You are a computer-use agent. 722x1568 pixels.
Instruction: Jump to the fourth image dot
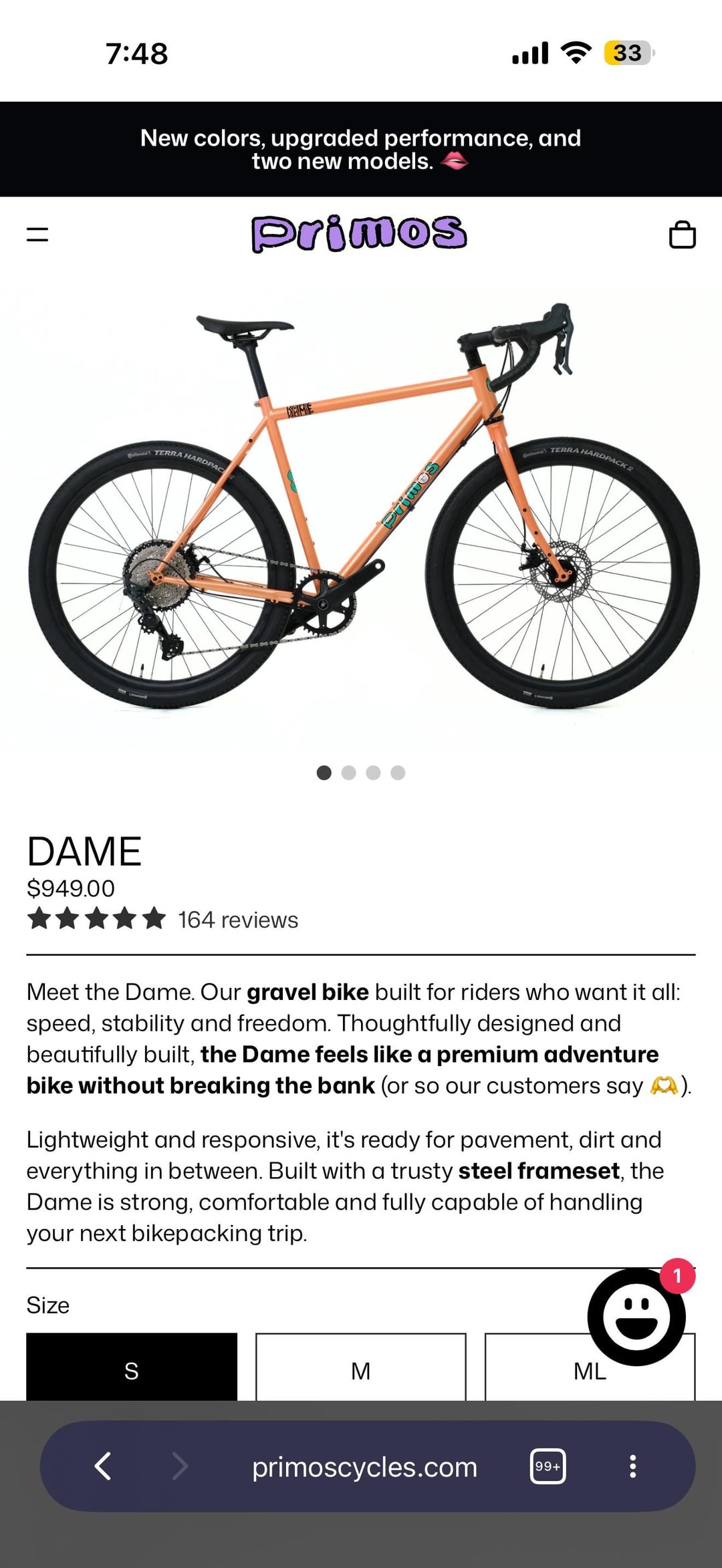click(x=398, y=773)
